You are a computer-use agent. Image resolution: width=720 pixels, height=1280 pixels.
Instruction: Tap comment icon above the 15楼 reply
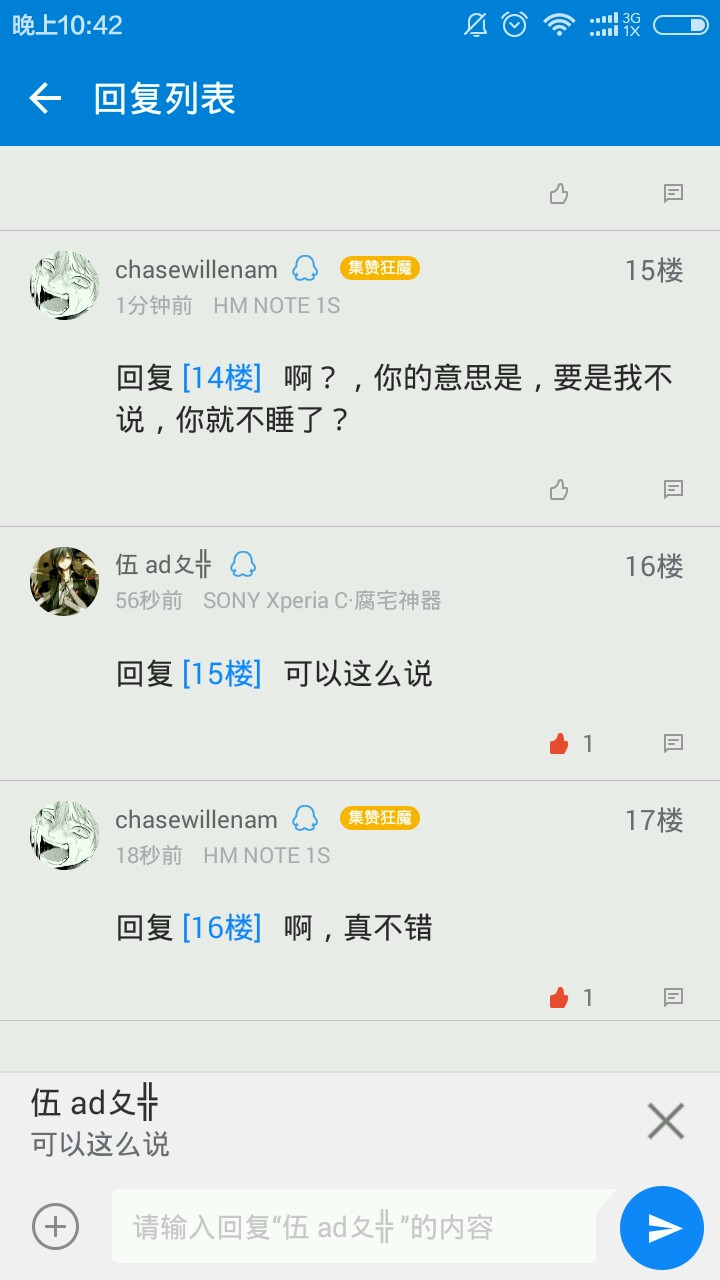pyautogui.click(x=673, y=194)
